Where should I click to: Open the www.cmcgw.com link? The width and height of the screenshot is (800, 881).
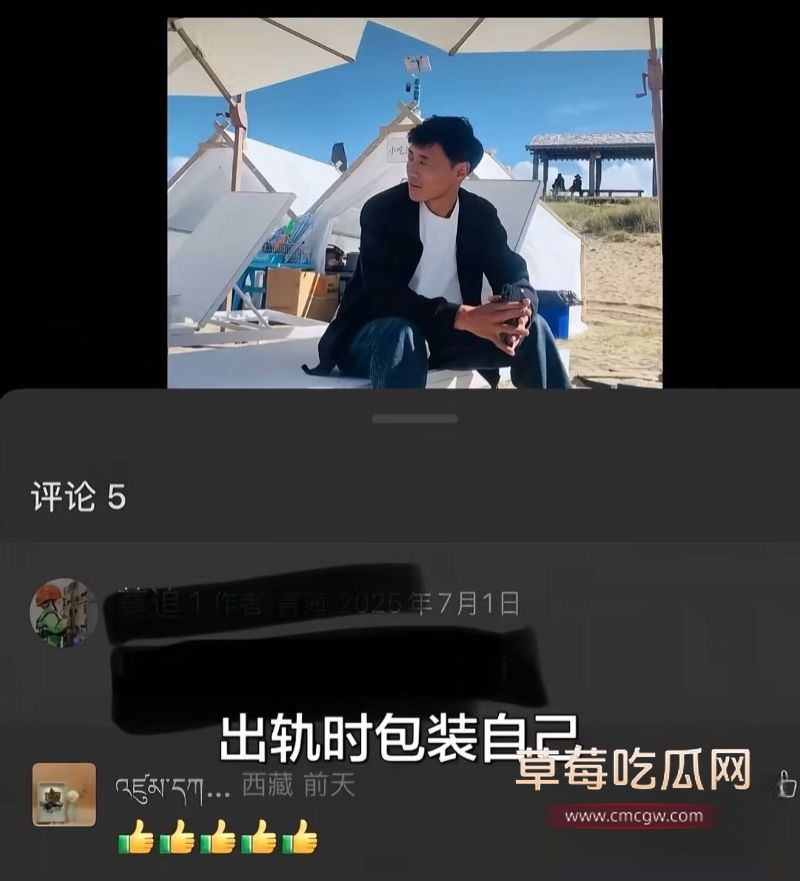[637, 813]
